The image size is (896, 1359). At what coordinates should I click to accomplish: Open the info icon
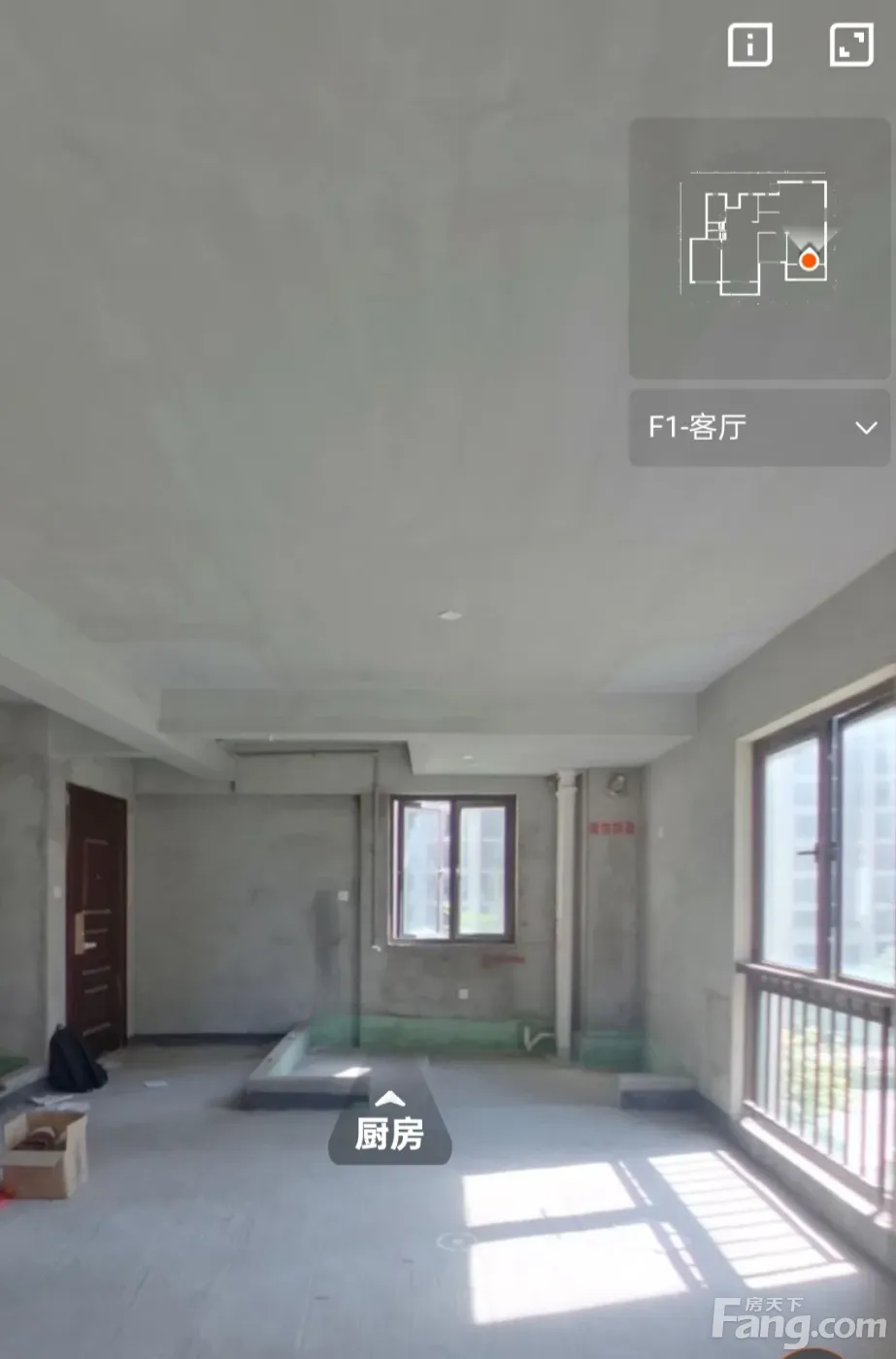pos(749,45)
